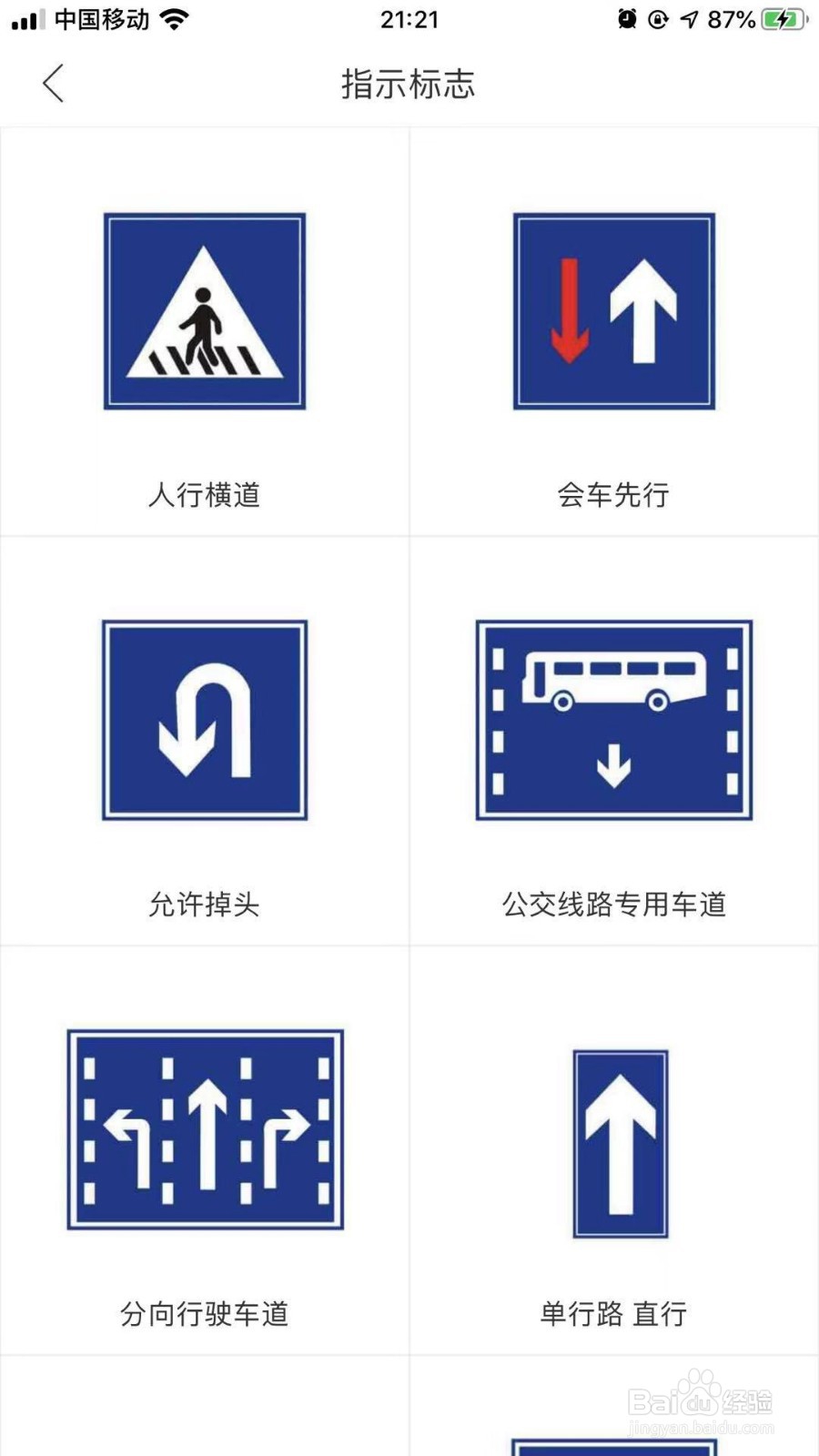Open the 会车先行 sign tile

[614, 332]
